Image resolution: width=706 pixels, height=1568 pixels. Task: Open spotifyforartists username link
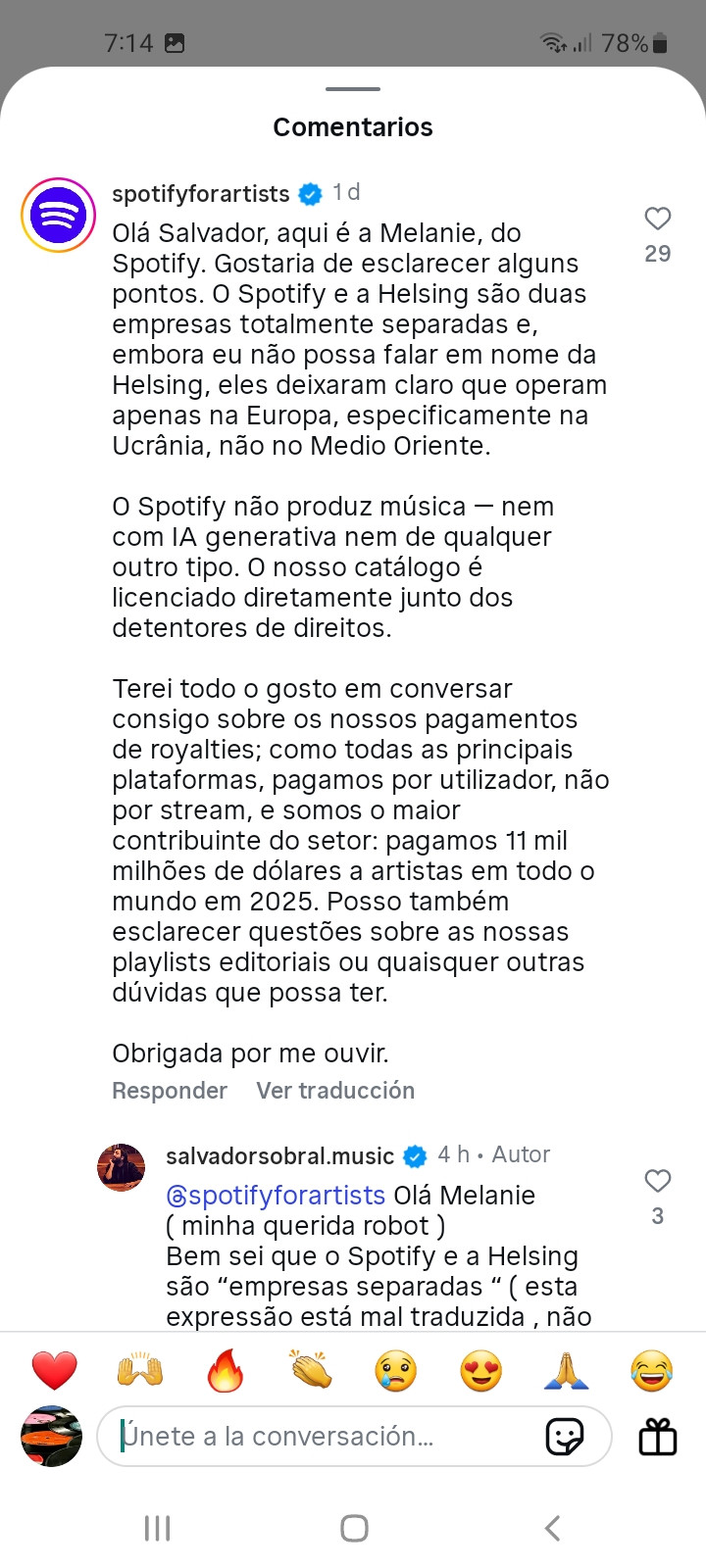201,193
